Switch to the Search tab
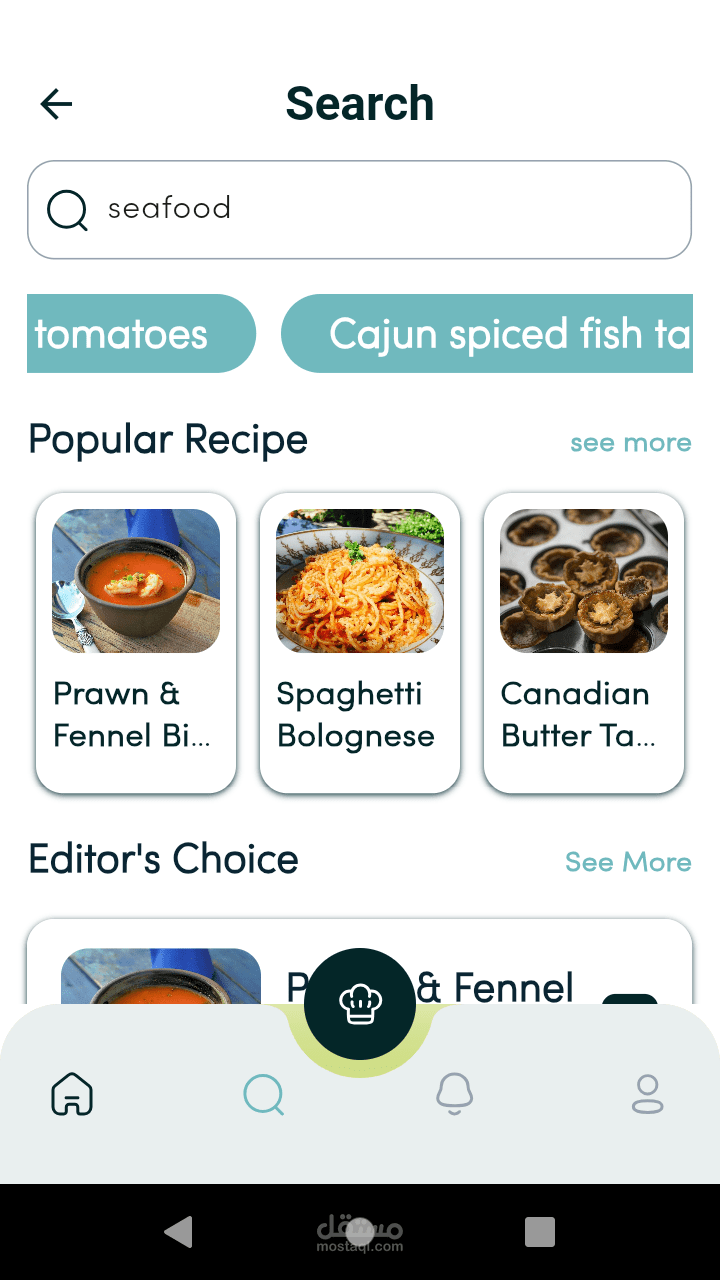This screenshot has height=1280, width=720. pos(264,1094)
